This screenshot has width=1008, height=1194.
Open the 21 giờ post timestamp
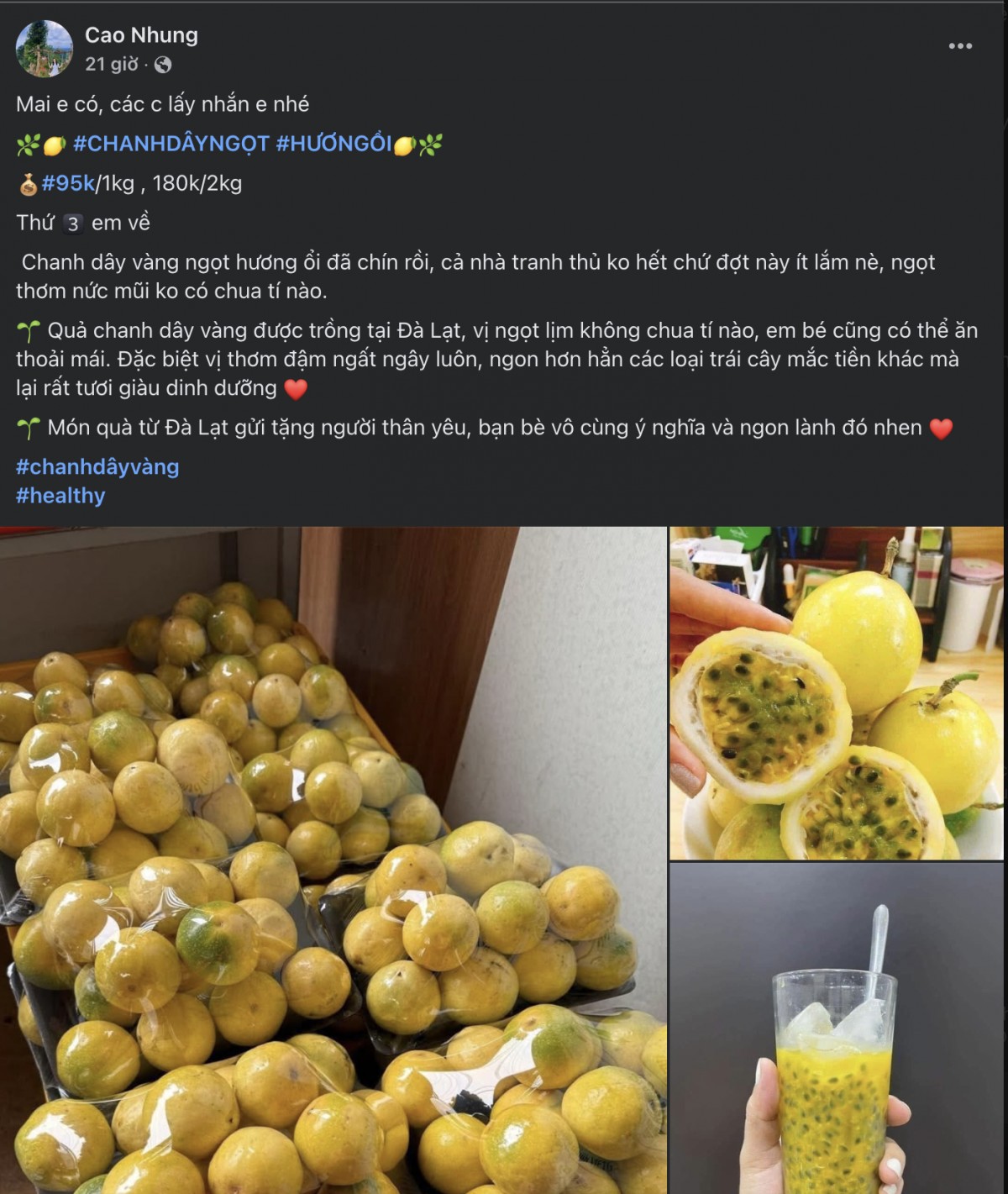point(111,65)
